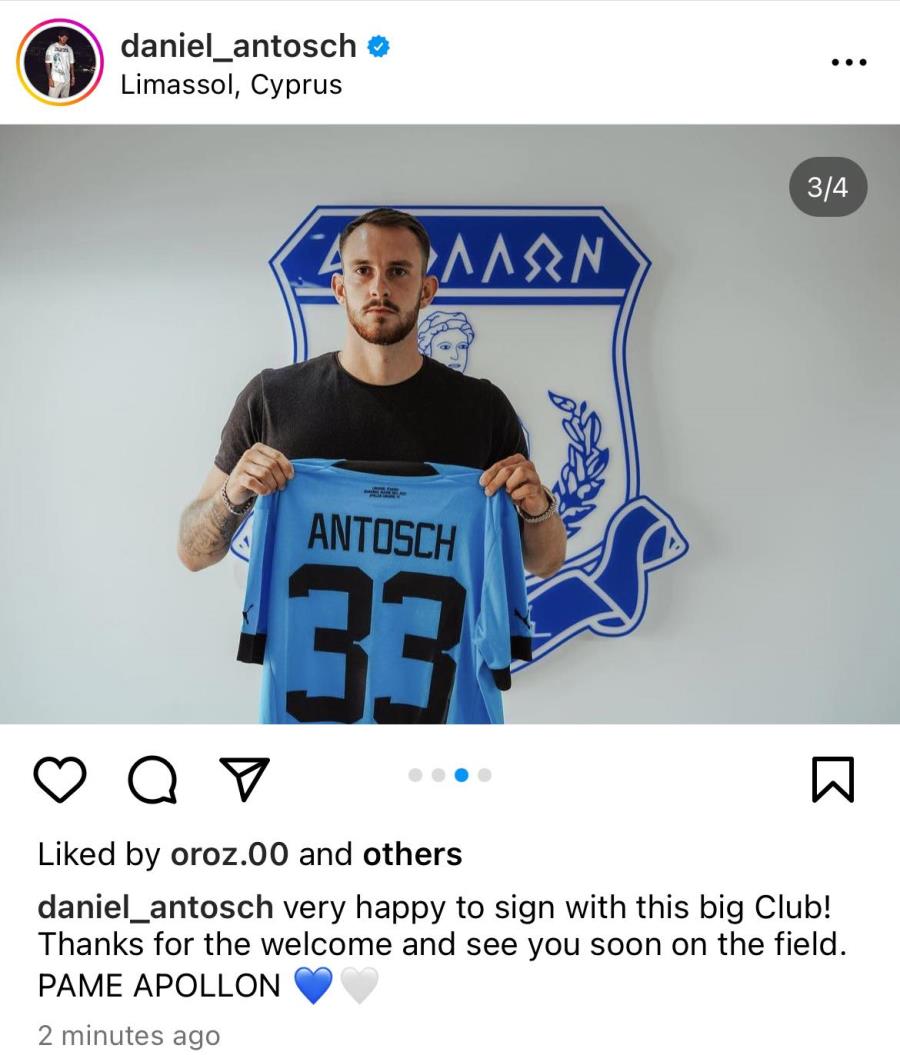Open the comments on this post

[x=153, y=781]
